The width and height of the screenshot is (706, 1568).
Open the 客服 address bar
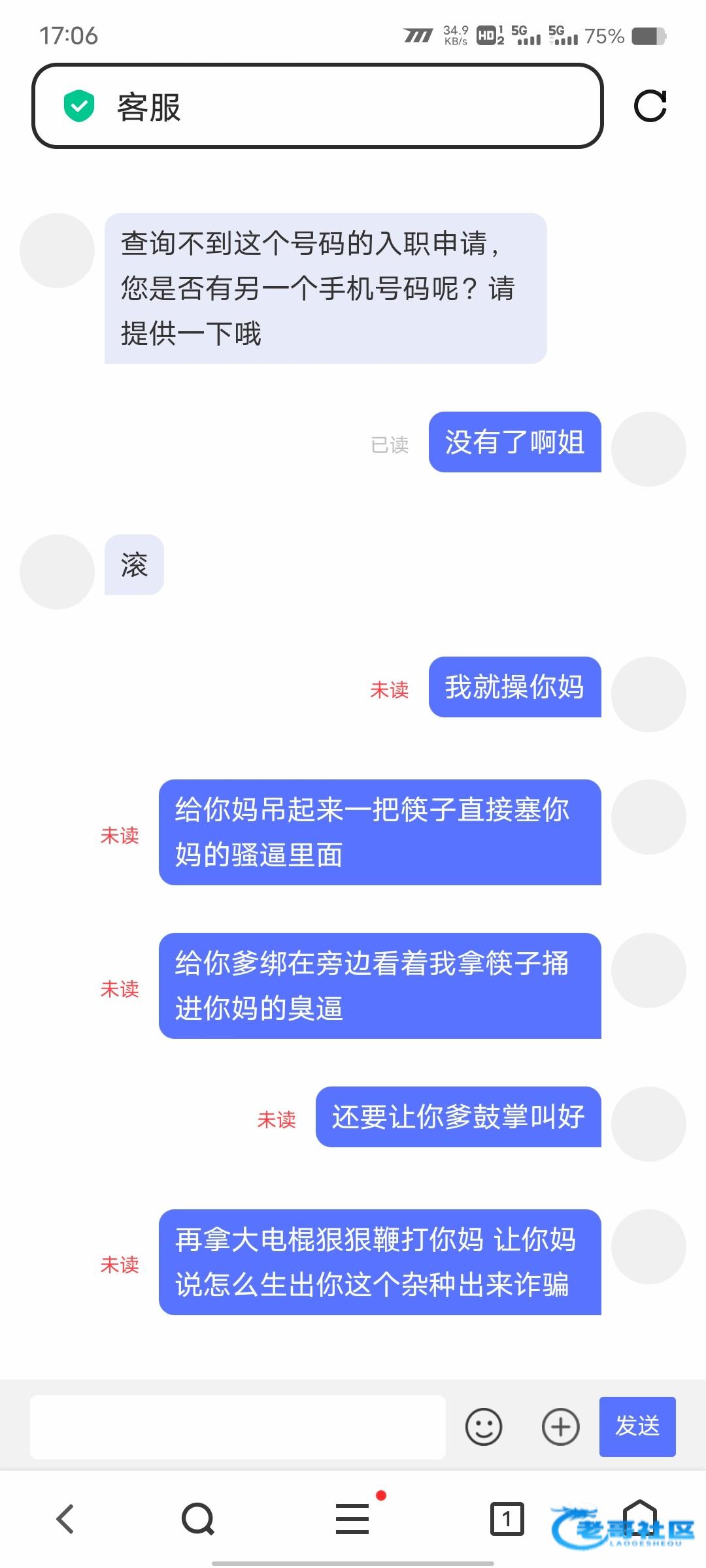pyautogui.click(x=317, y=106)
